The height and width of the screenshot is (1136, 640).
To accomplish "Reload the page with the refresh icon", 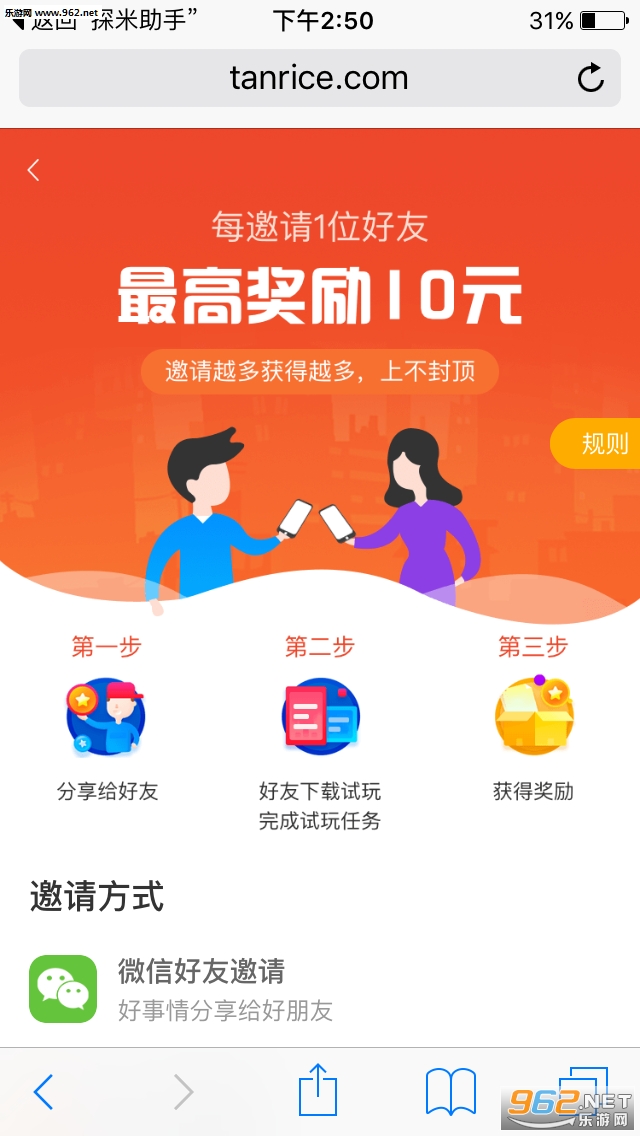I will coord(591,78).
